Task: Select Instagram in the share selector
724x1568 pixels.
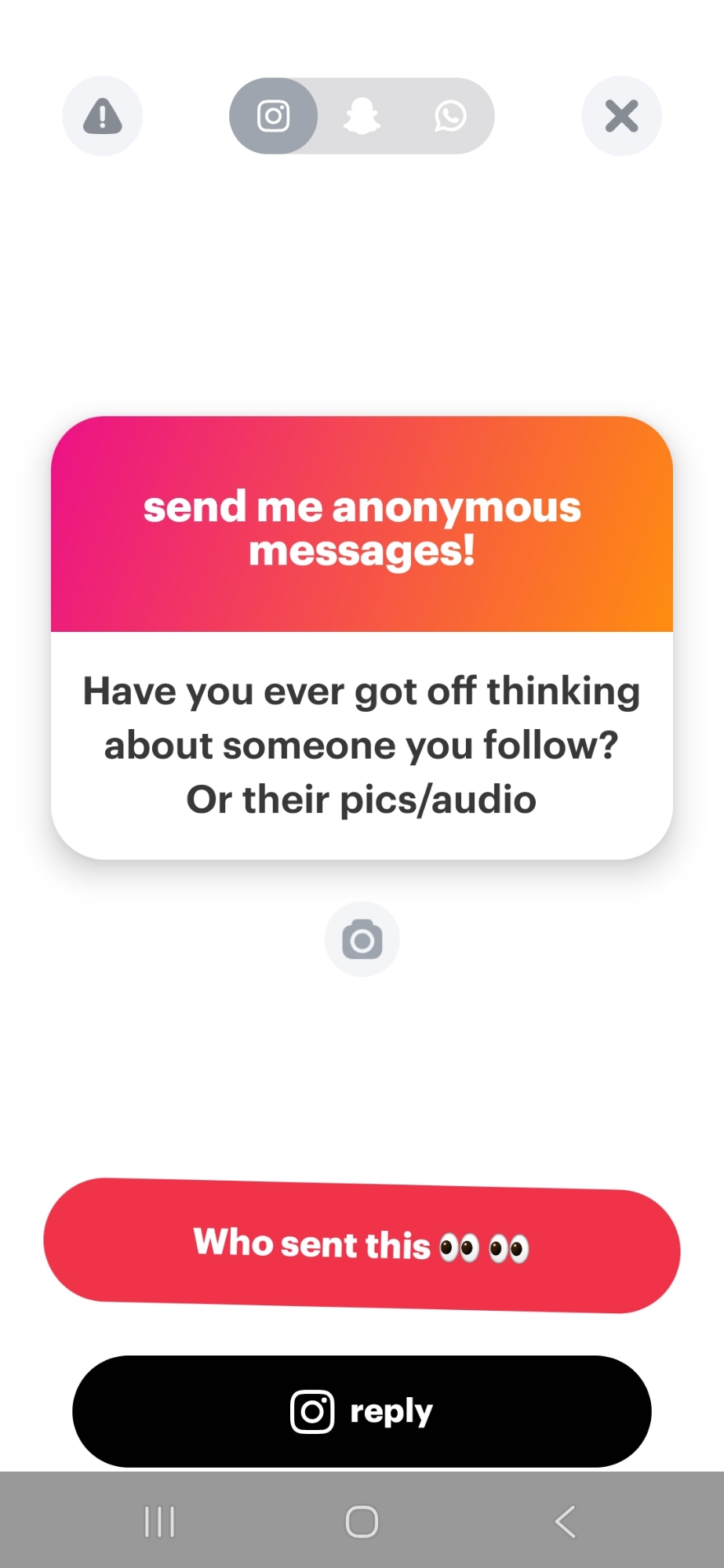Action: tap(274, 116)
